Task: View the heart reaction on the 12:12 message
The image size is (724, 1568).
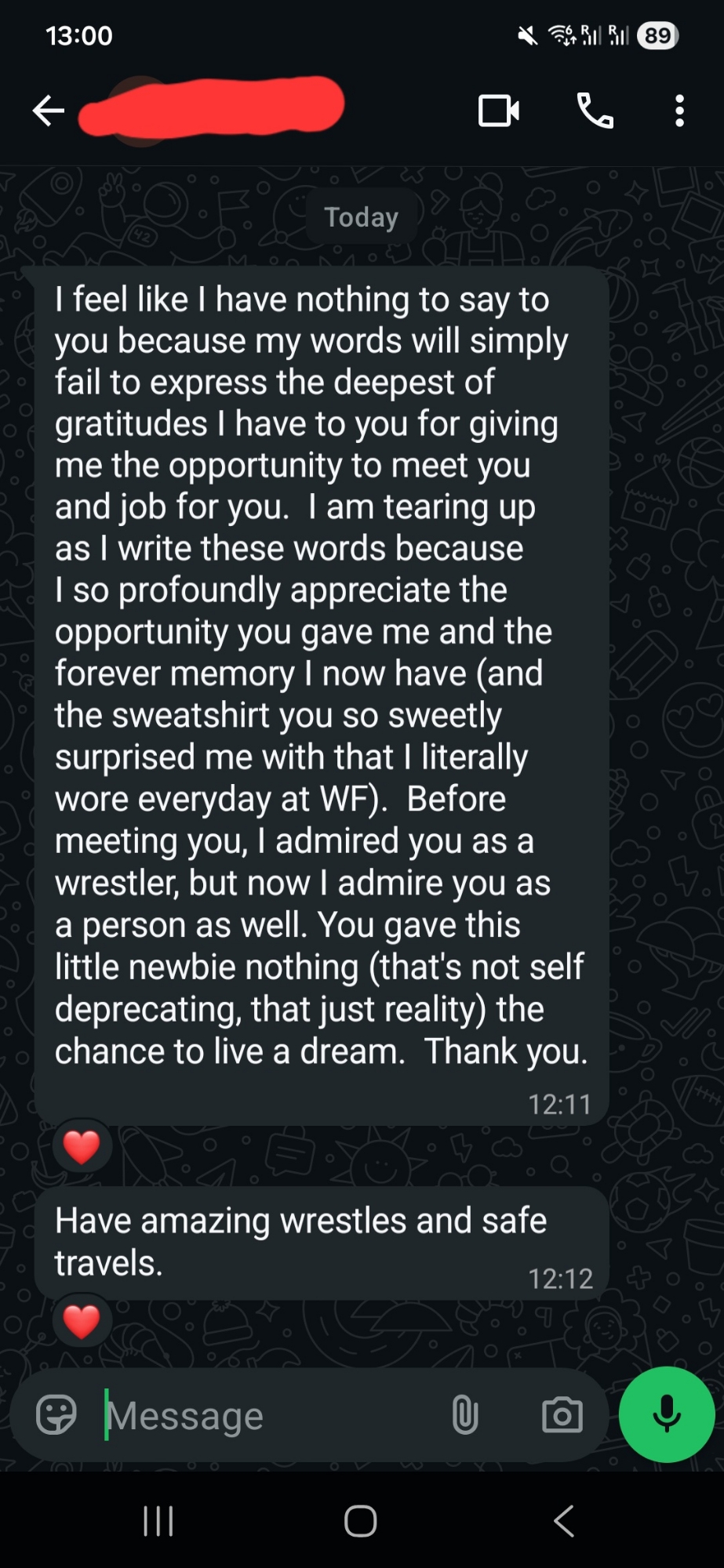Action: point(82,1322)
